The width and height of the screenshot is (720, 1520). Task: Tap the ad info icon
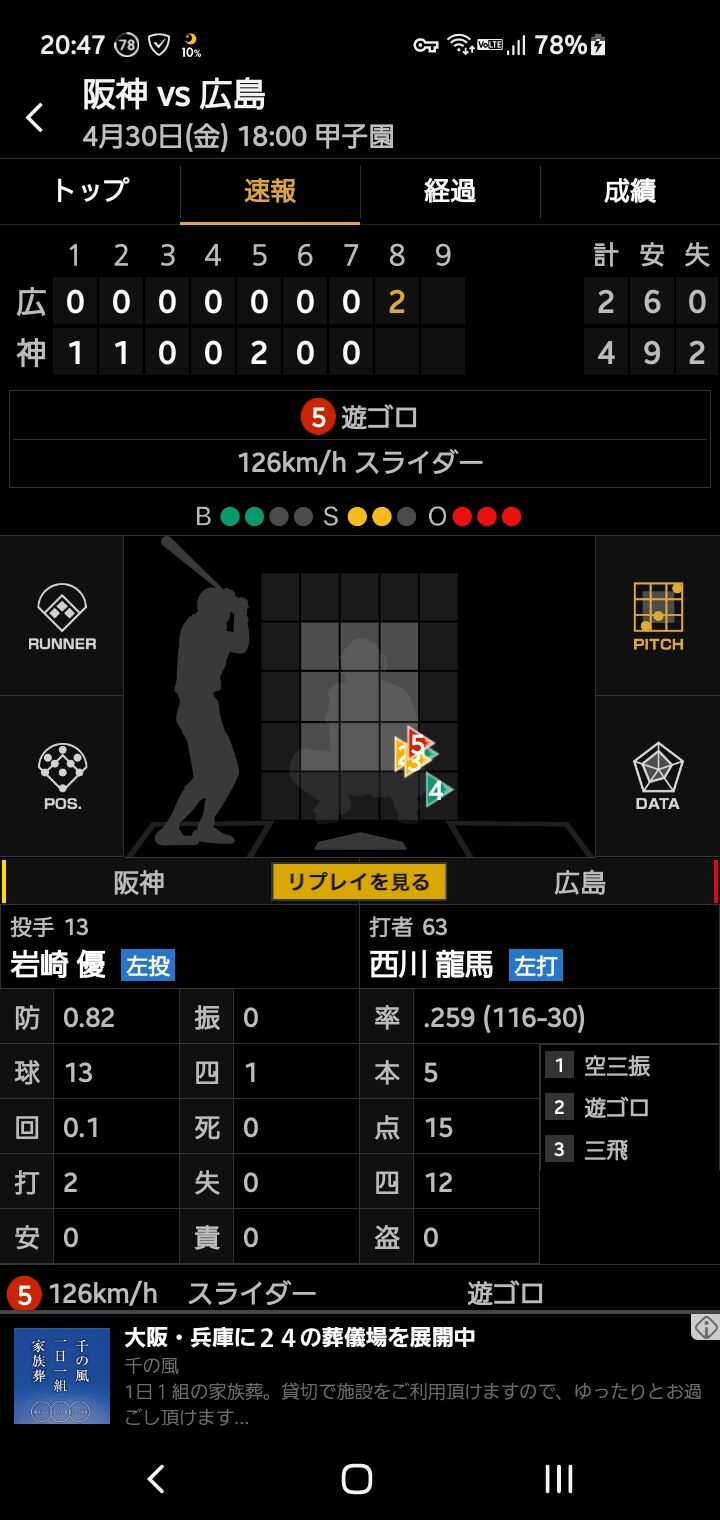706,1327
